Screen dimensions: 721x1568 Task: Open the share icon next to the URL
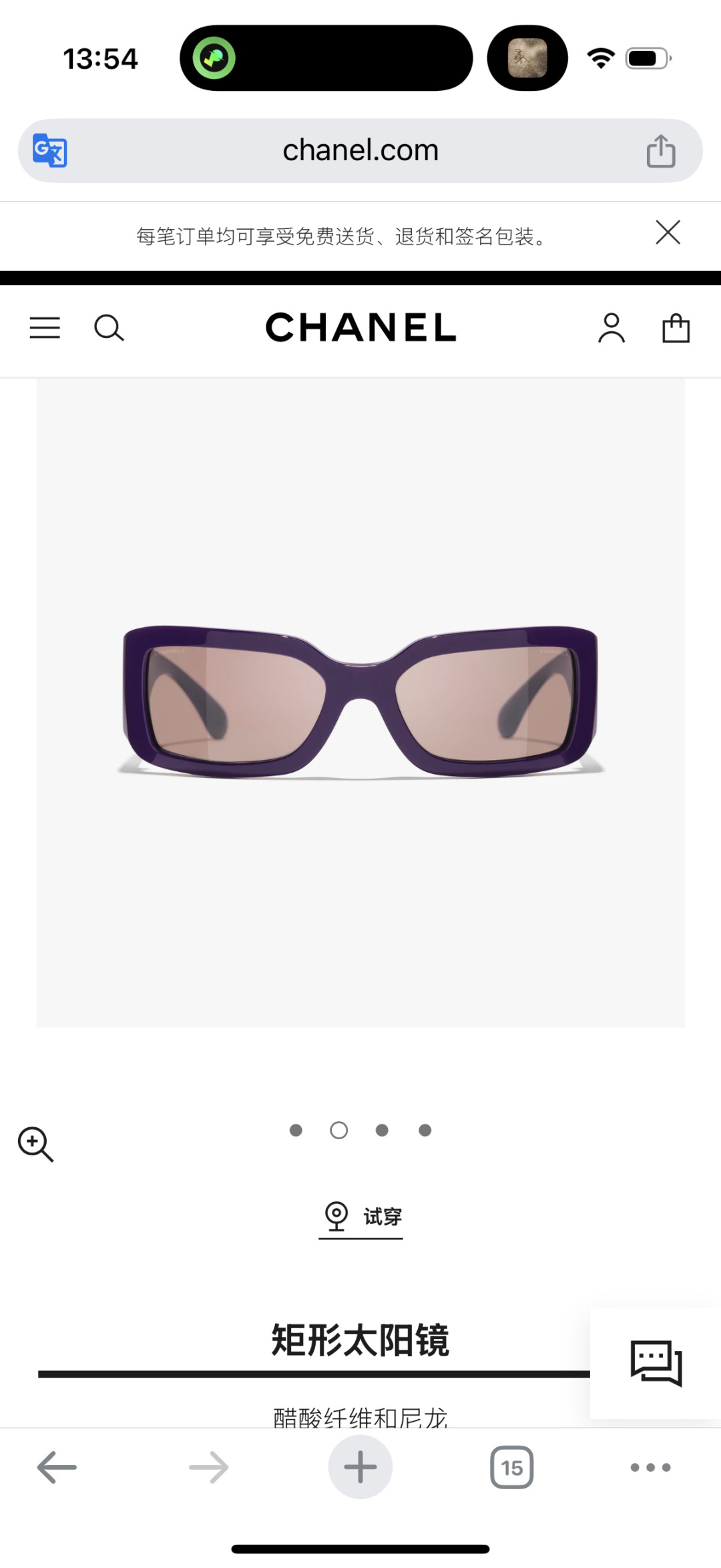pyautogui.click(x=660, y=150)
